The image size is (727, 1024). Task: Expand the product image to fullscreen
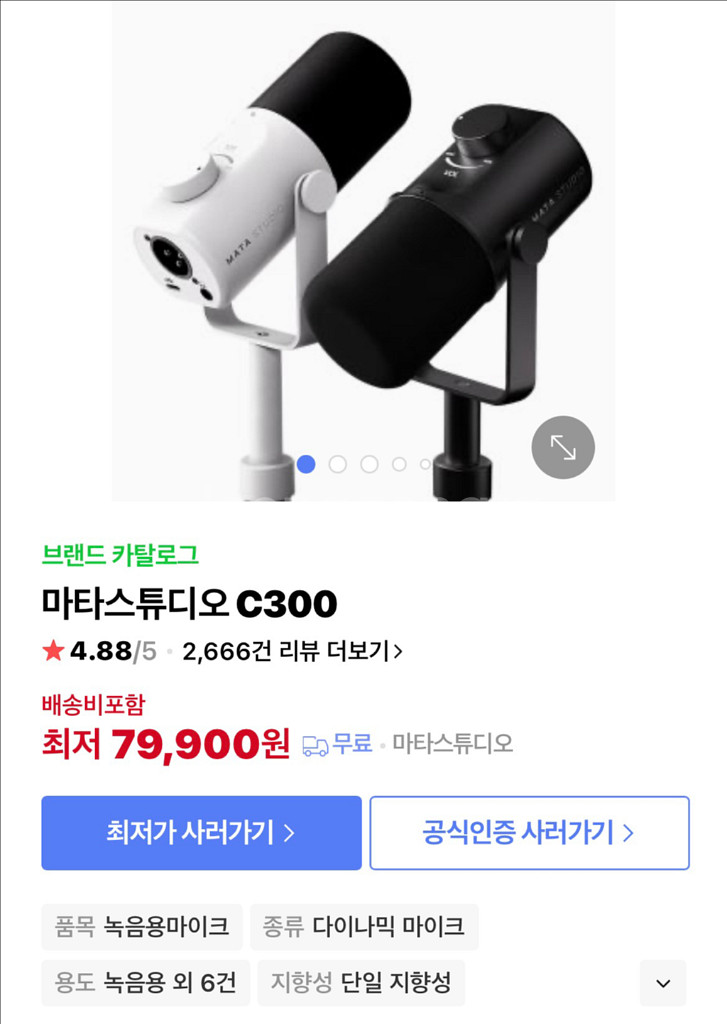[563, 447]
